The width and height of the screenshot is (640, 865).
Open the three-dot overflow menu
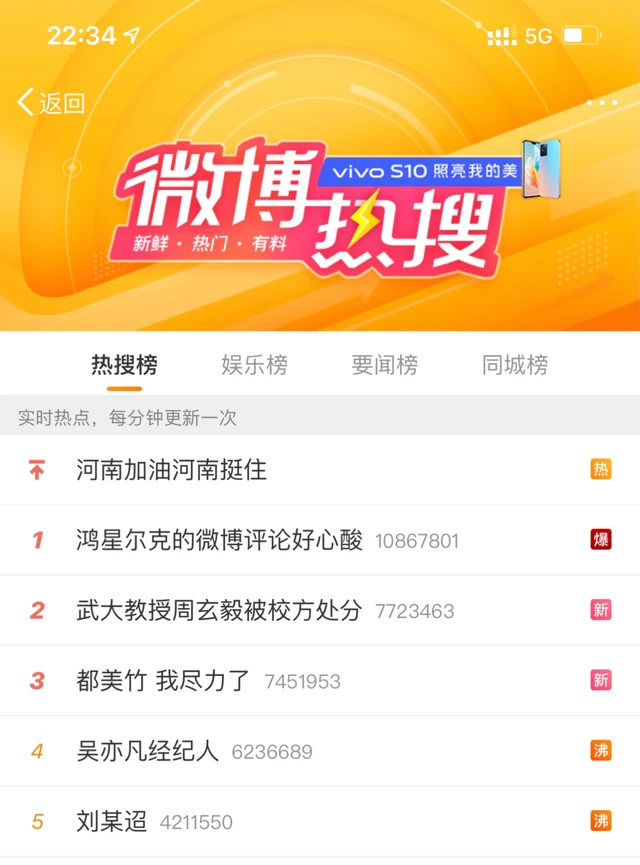602,103
